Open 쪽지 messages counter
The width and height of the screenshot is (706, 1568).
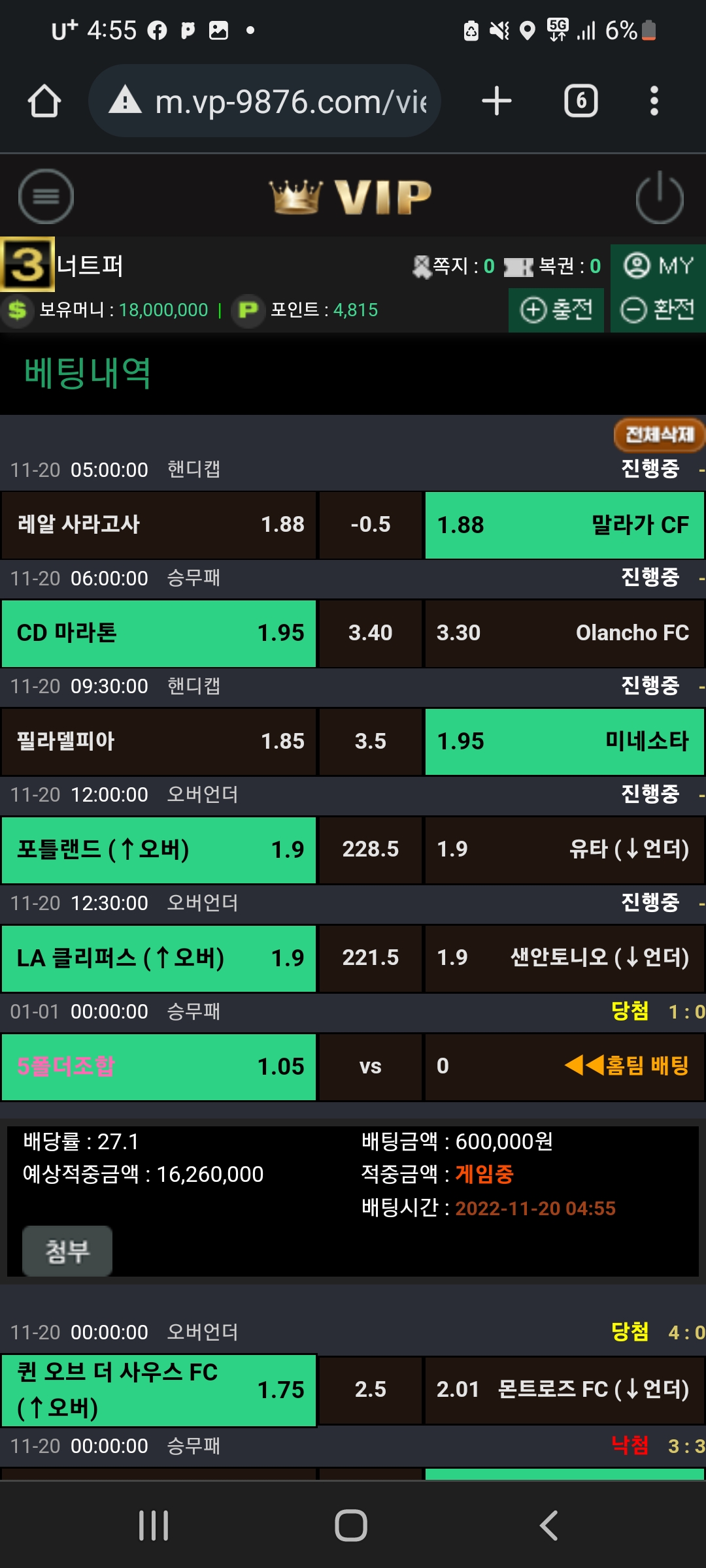454,266
